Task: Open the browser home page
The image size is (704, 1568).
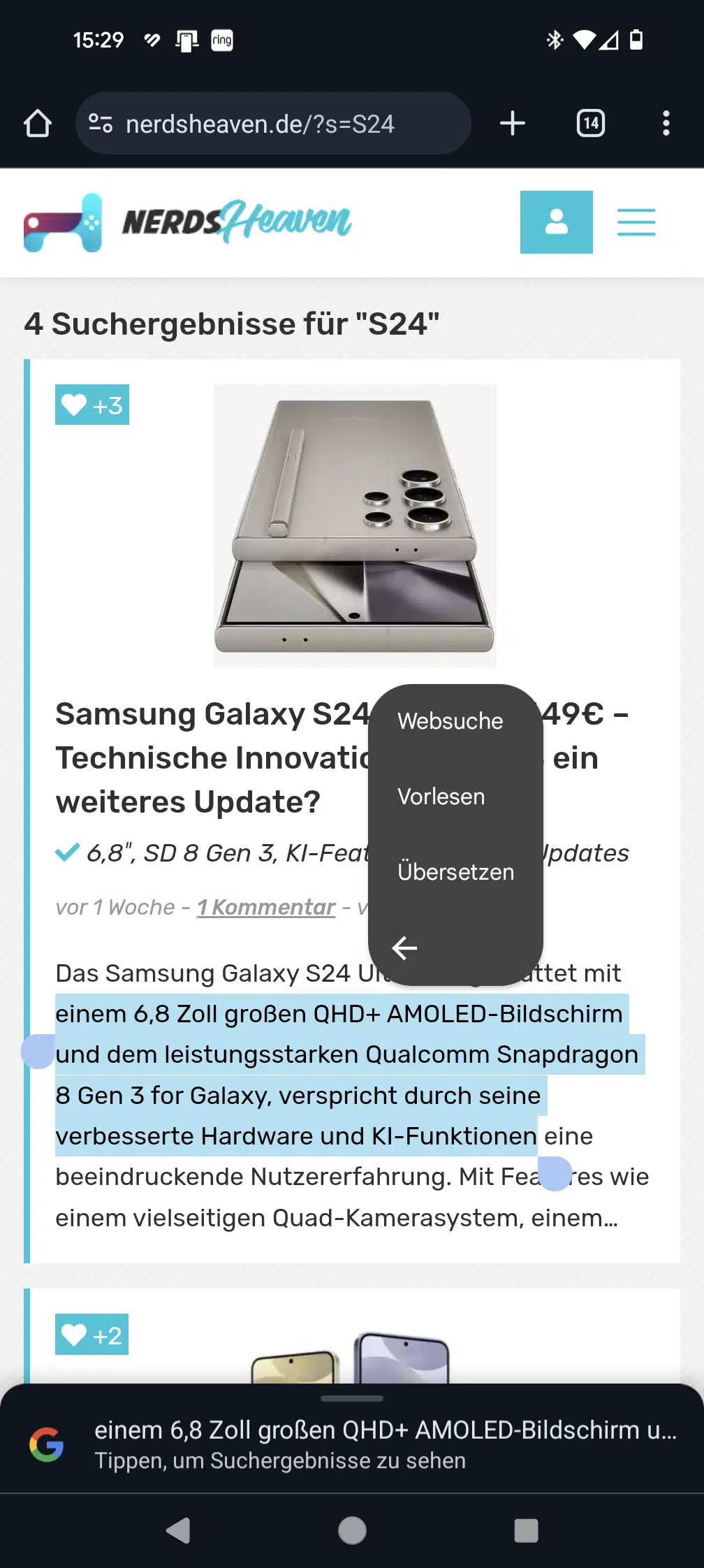Action: (38, 124)
